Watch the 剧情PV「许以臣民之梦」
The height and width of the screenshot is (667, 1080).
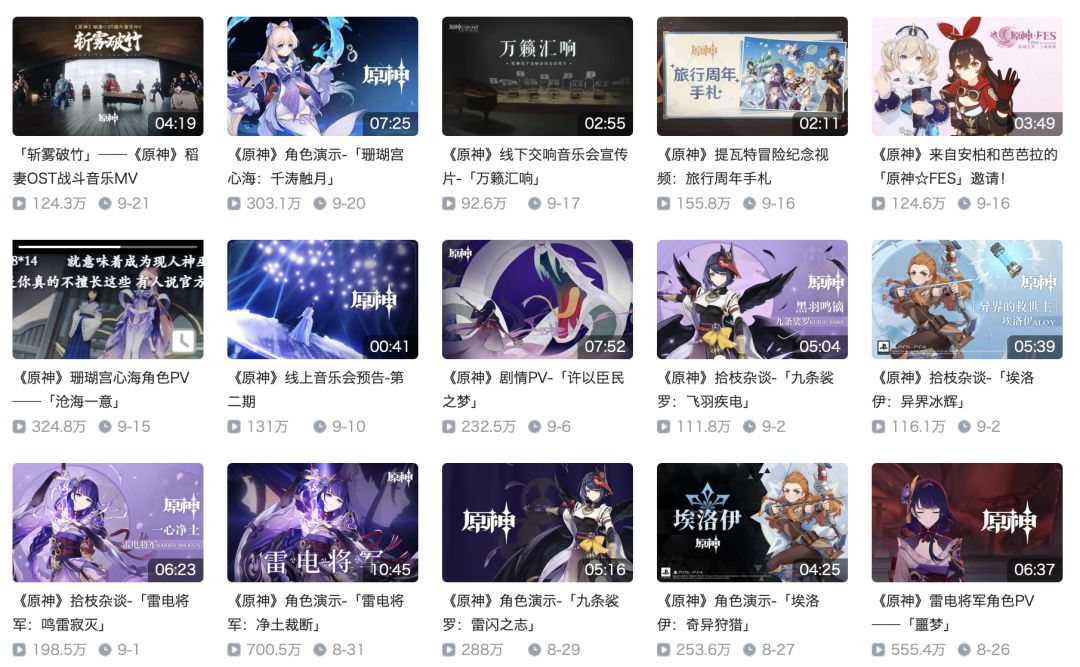[537, 299]
